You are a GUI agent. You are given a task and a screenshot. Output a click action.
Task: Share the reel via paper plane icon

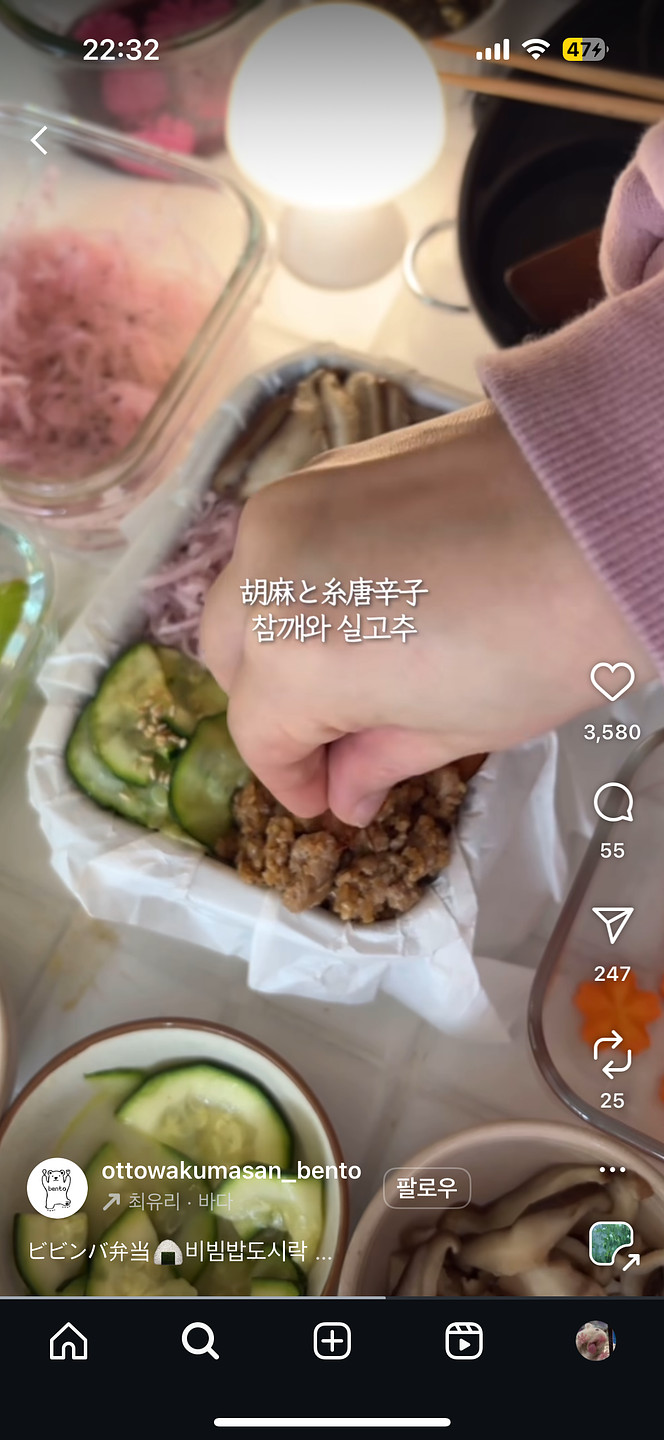pos(612,926)
